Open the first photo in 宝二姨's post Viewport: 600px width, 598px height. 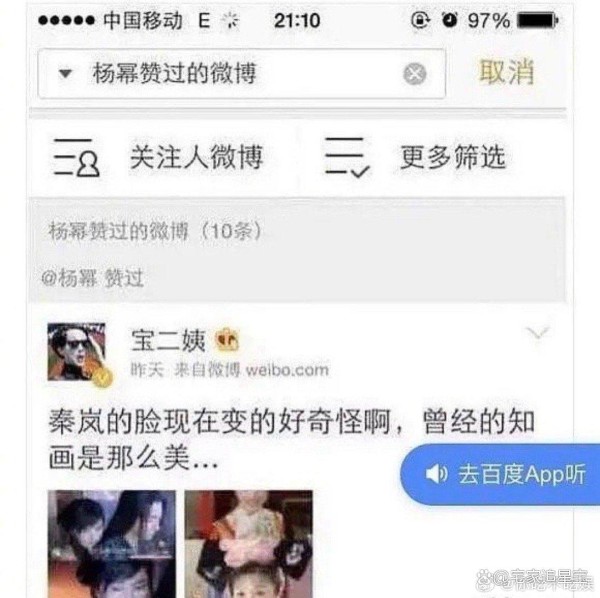pos(111,542)
